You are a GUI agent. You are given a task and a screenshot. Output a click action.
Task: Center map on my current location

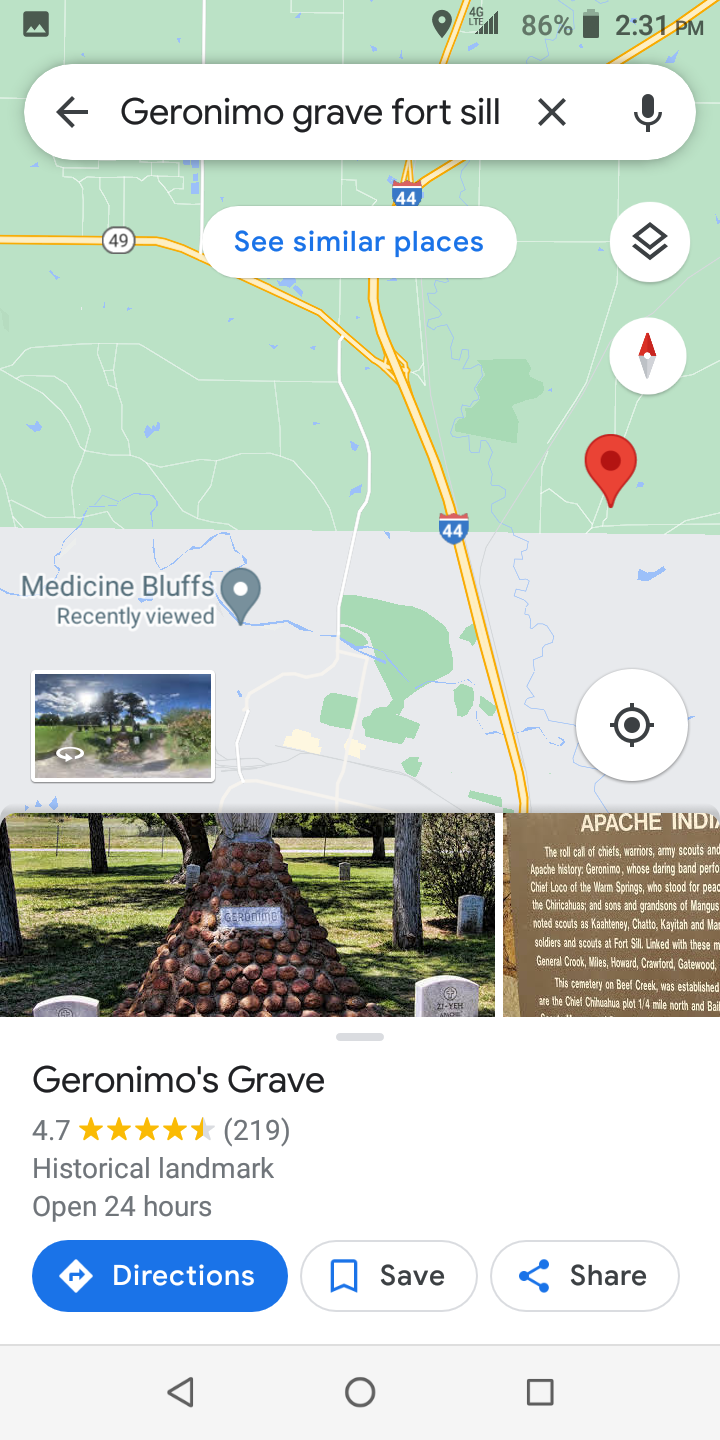[x=632, y=725]
